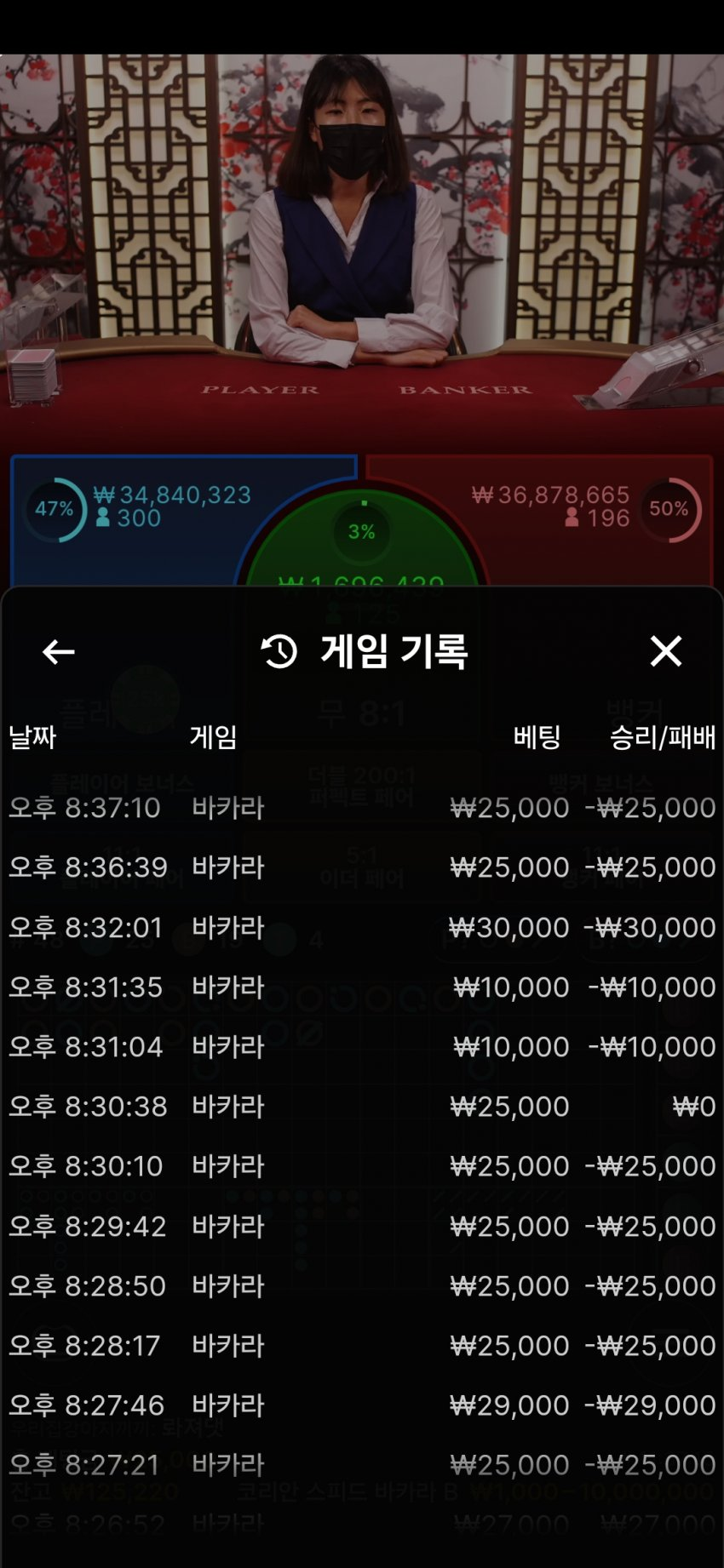View the 오후 8:27:46 ₩29,000 bet record
Screen dimensions: 724x1568
pyautogui.click(x=361, y=1405)
